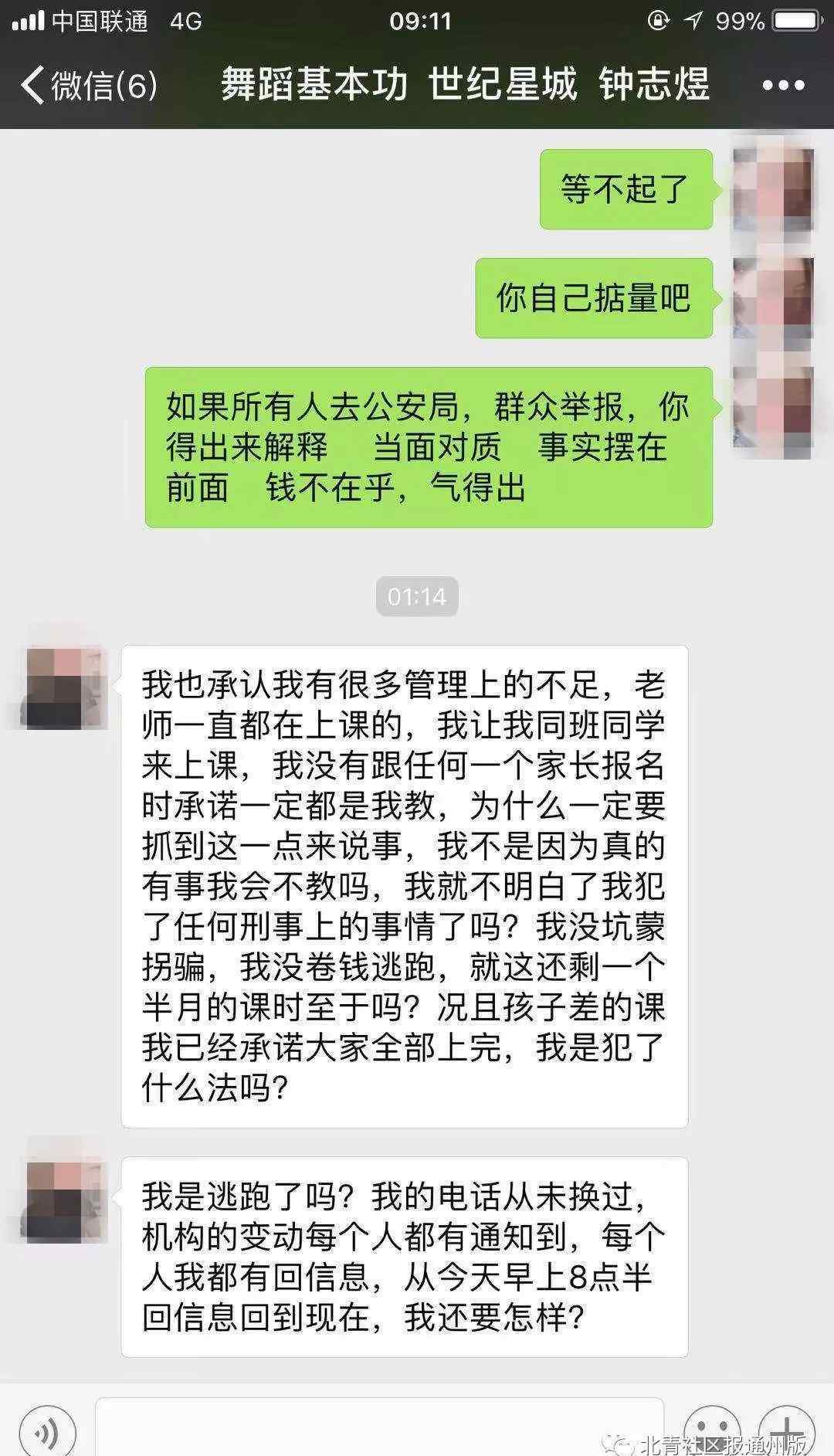Open avatar beside 我是逃跑了吗 message
The height and width of the screenshot is (1456, 834).
pos(65,1200)
